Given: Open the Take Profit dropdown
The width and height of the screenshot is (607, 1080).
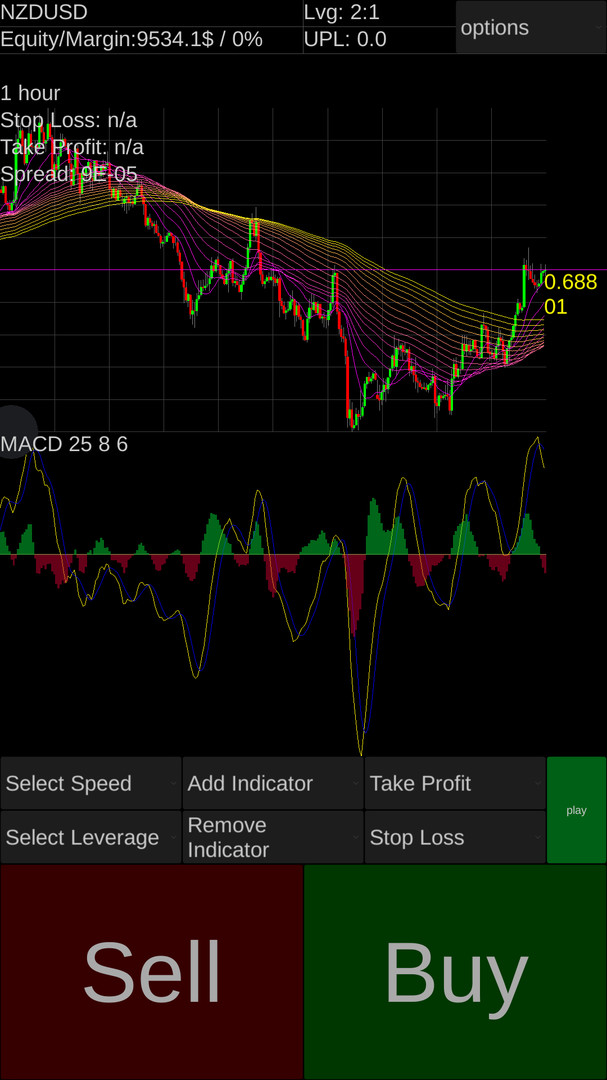Looking at the screenshot, I should click(x=455, y=783).
